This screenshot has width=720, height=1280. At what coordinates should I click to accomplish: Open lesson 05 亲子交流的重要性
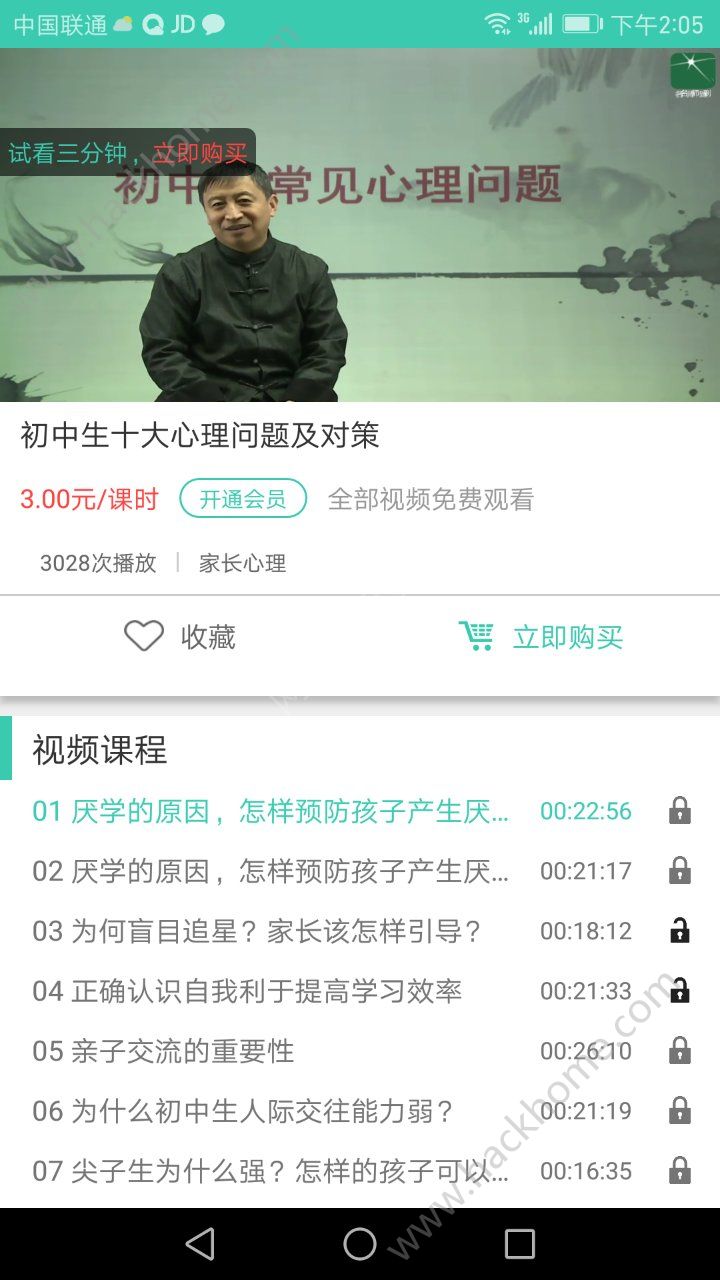coord(163,1051)
